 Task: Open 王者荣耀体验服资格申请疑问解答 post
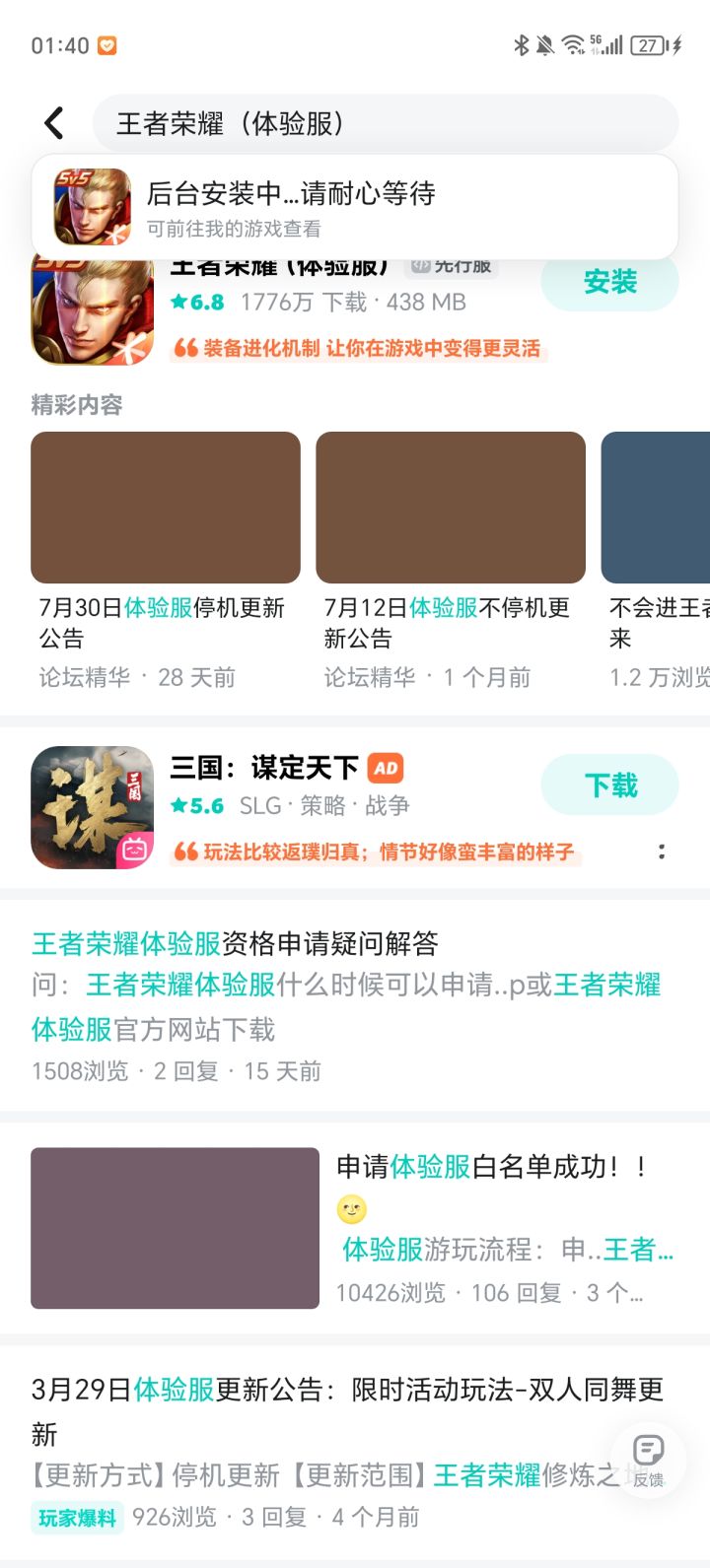pos(237,944)
